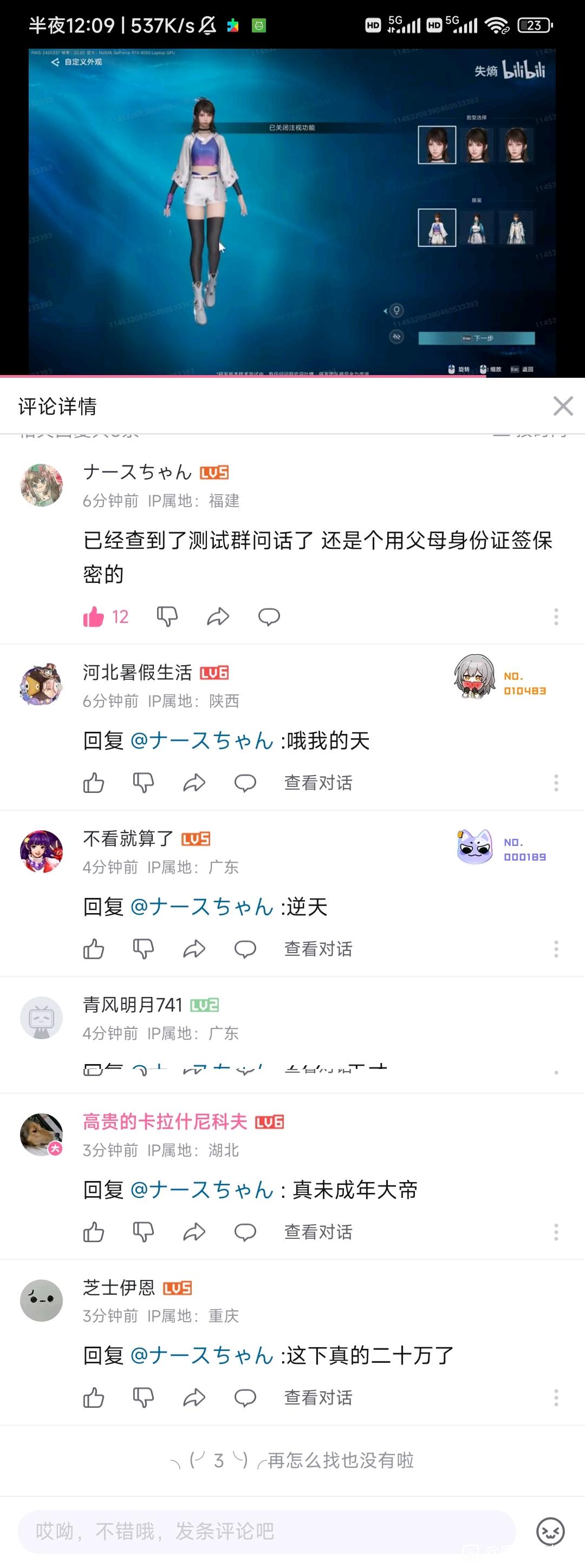View the conversation under 河北暑假生活's reply
Image resolution: width=585 pixels, height=1568 pixels.
tap(318, 783)
